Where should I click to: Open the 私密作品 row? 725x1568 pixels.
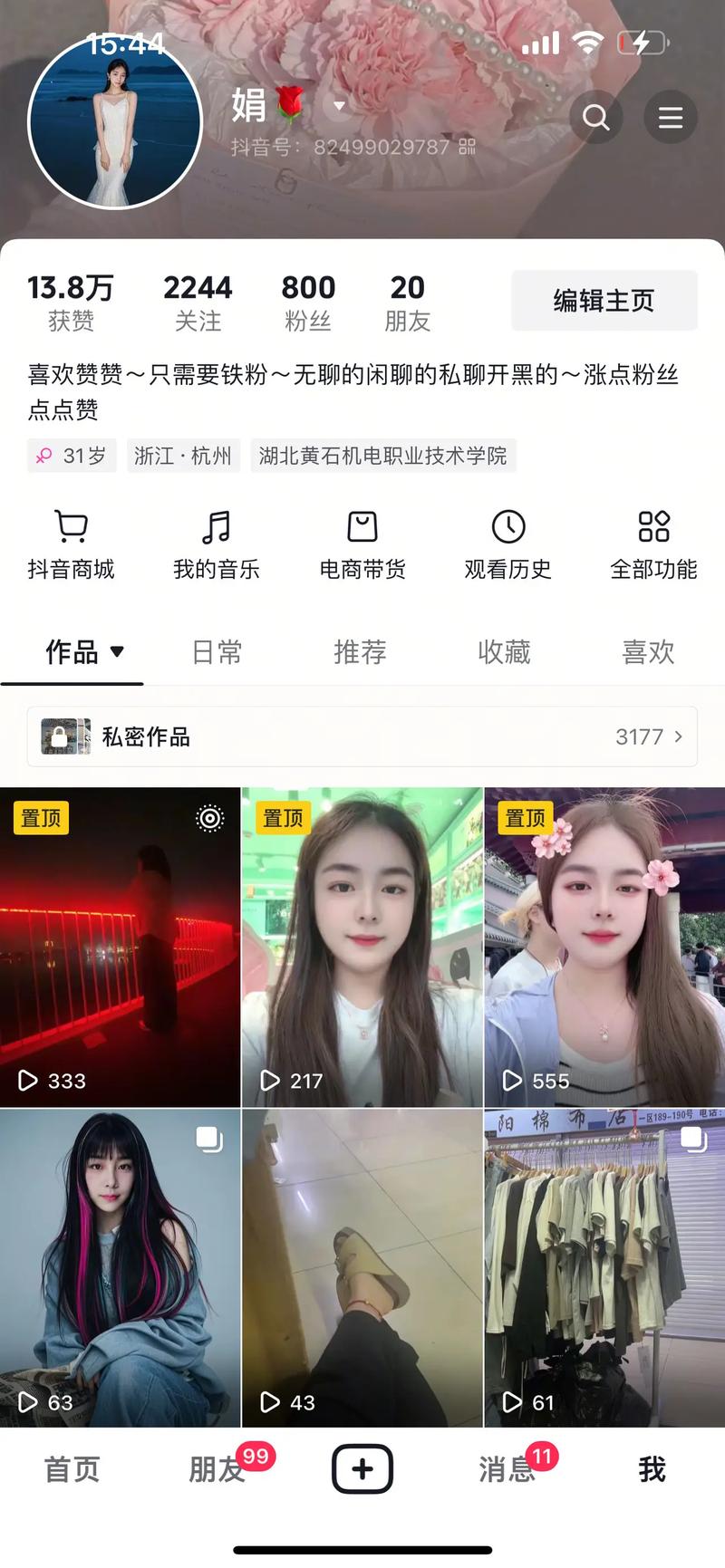(362, 736)
